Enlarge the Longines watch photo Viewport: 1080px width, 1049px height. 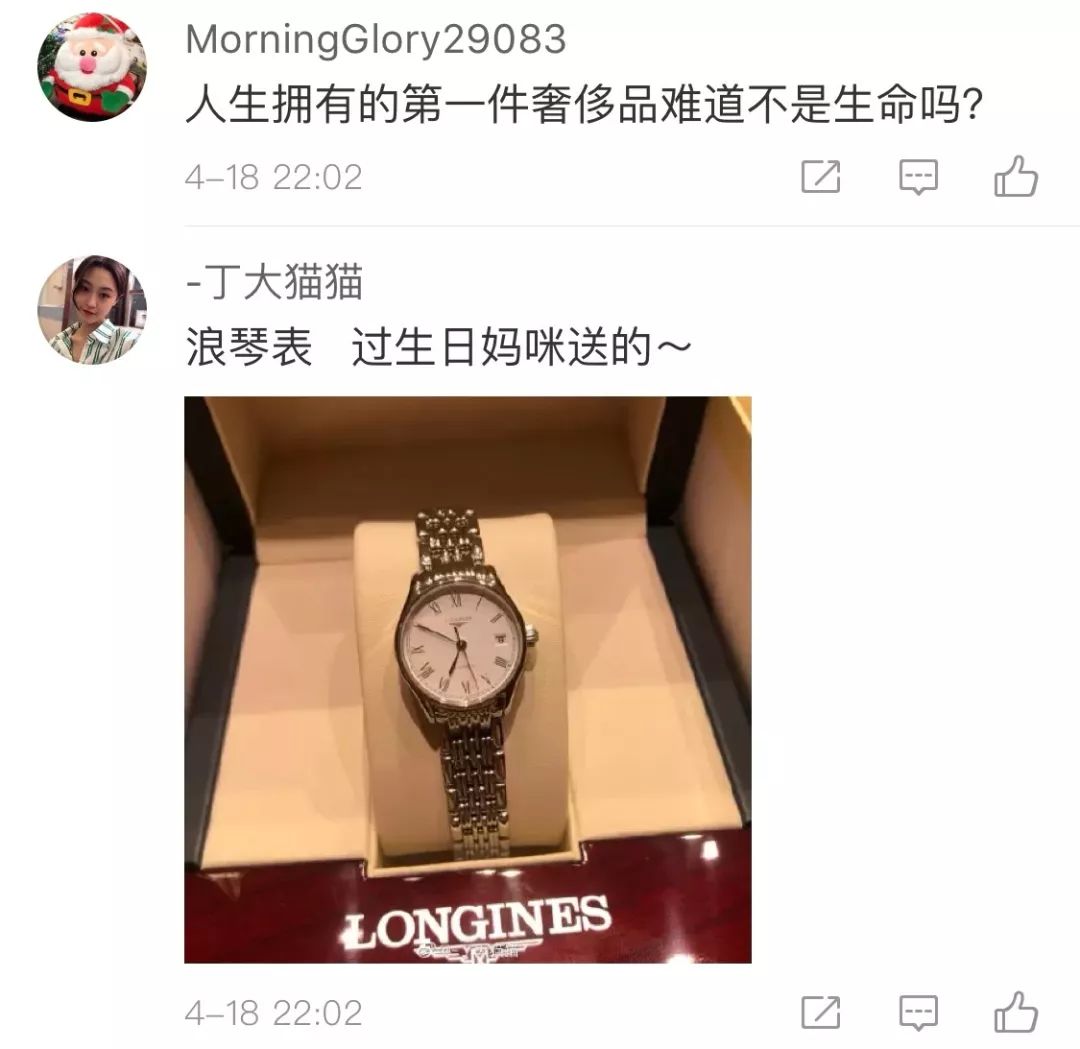tap(467, 680)
